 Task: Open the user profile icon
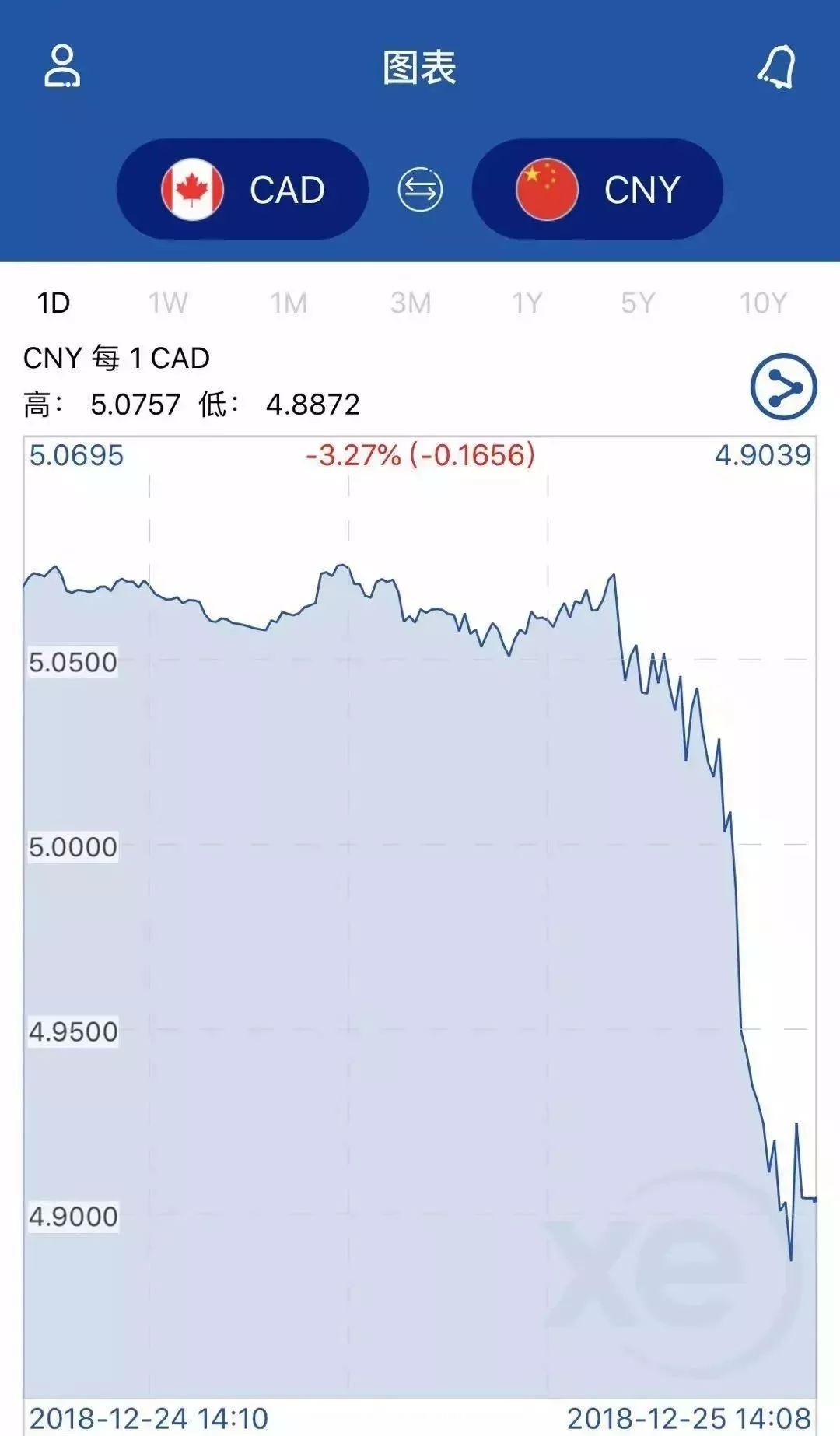pyautogui.click(x=62, y=66)
